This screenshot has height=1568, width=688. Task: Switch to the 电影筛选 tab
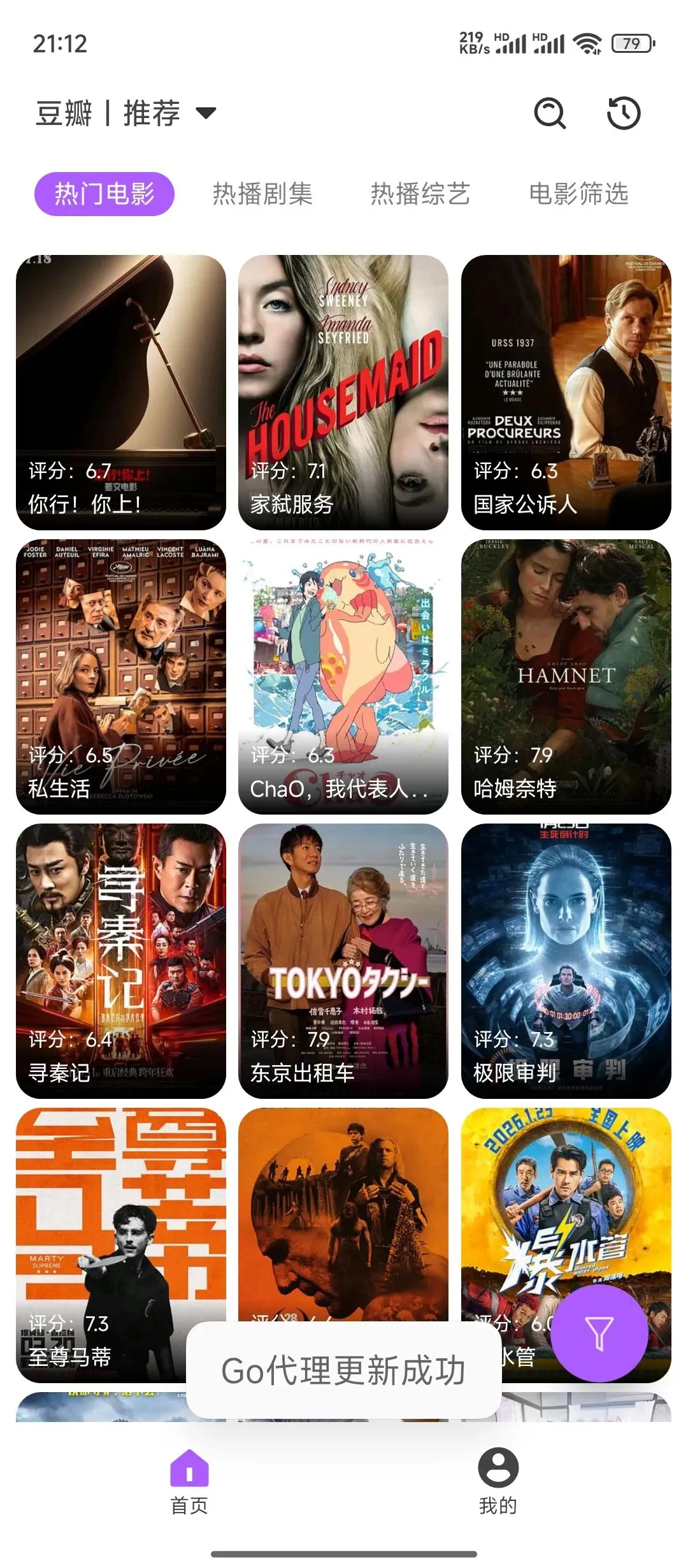(x=578, y=194)
